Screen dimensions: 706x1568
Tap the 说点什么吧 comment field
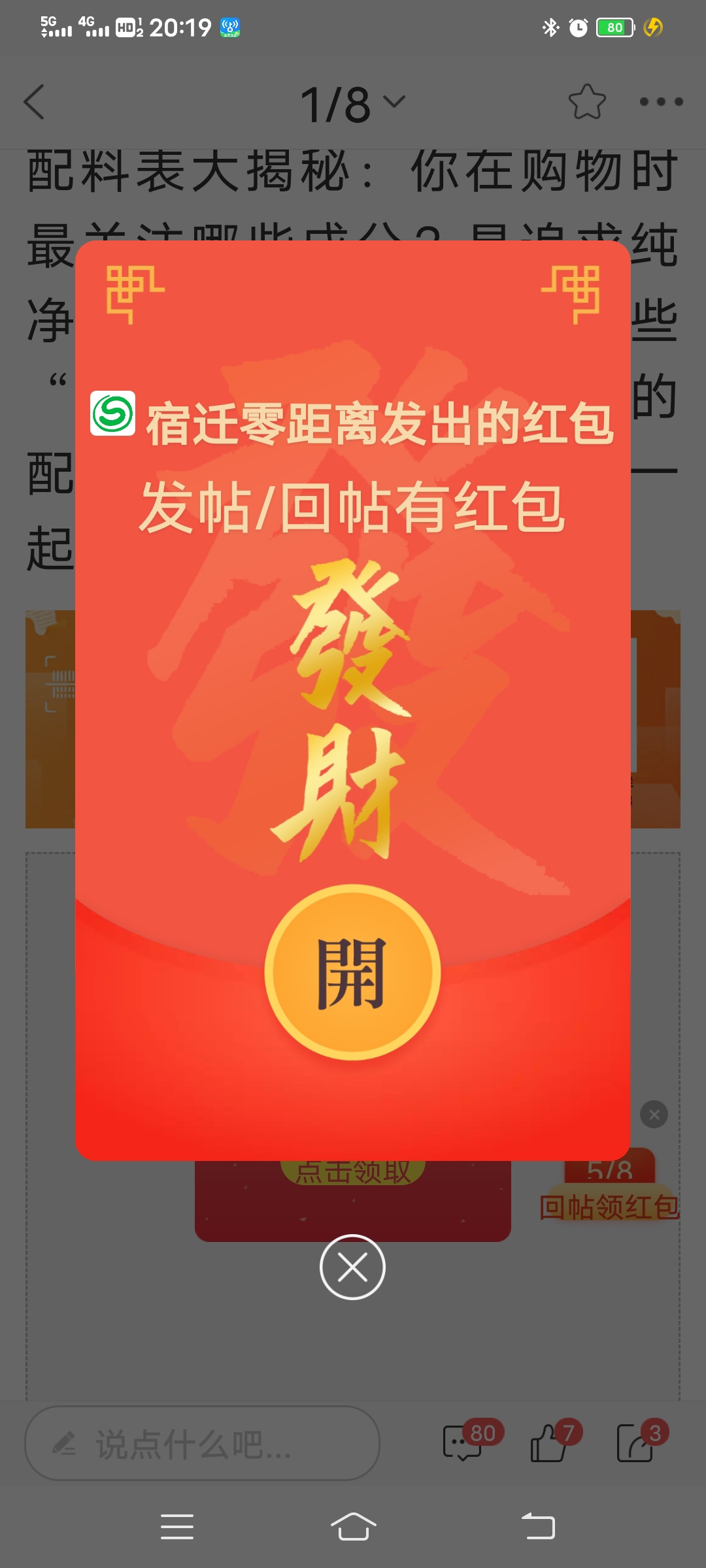coord(203,1443)
